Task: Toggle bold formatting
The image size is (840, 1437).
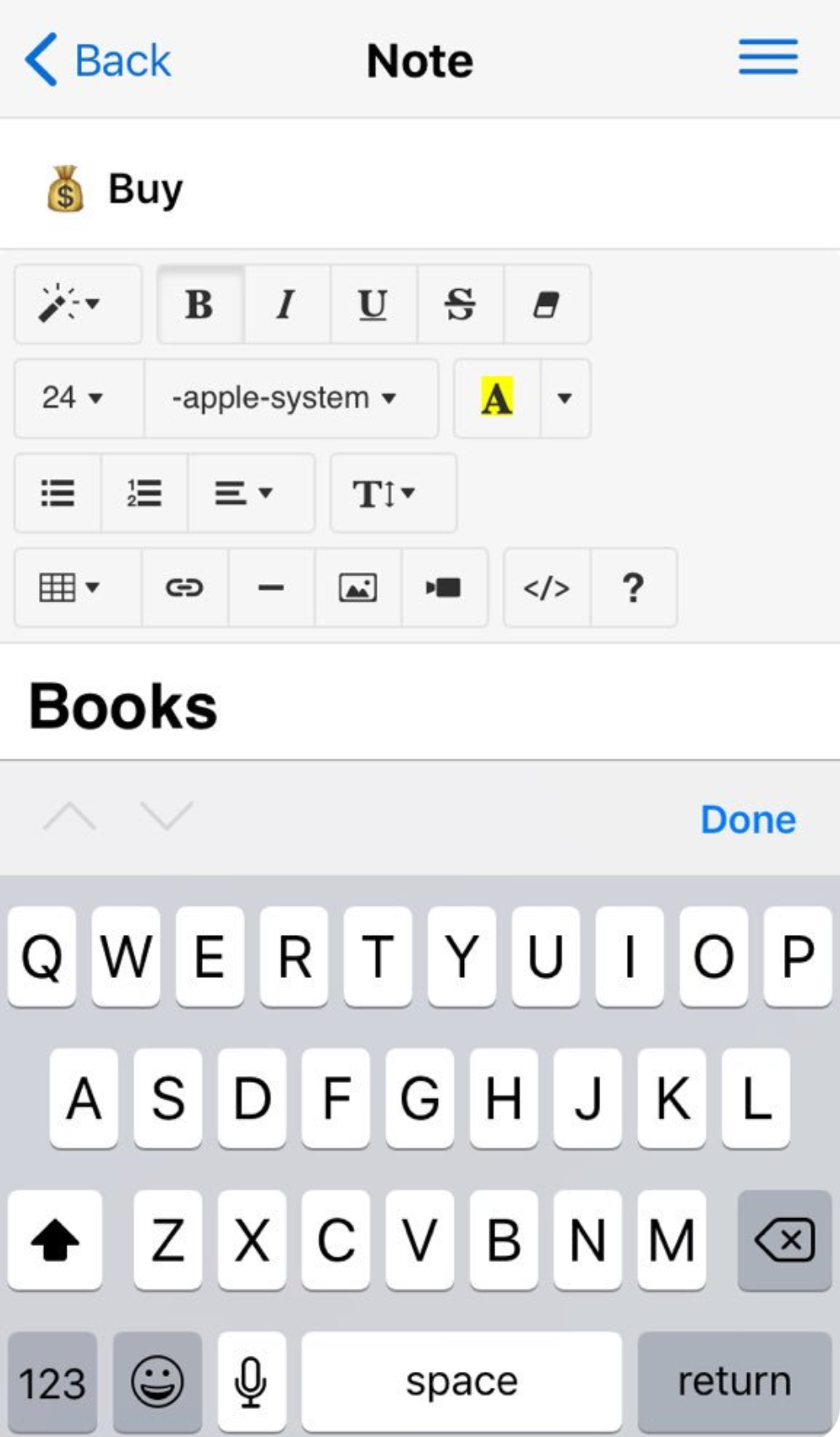Action: pos(200,304)
